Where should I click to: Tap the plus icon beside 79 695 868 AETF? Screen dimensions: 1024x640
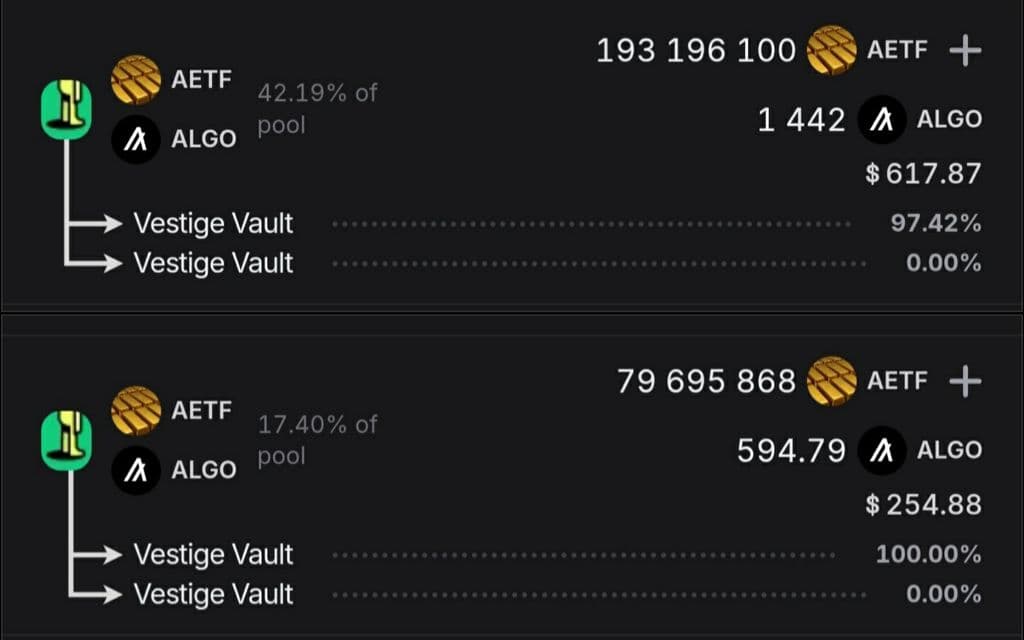pyautogui.click(x=965, y=381)
